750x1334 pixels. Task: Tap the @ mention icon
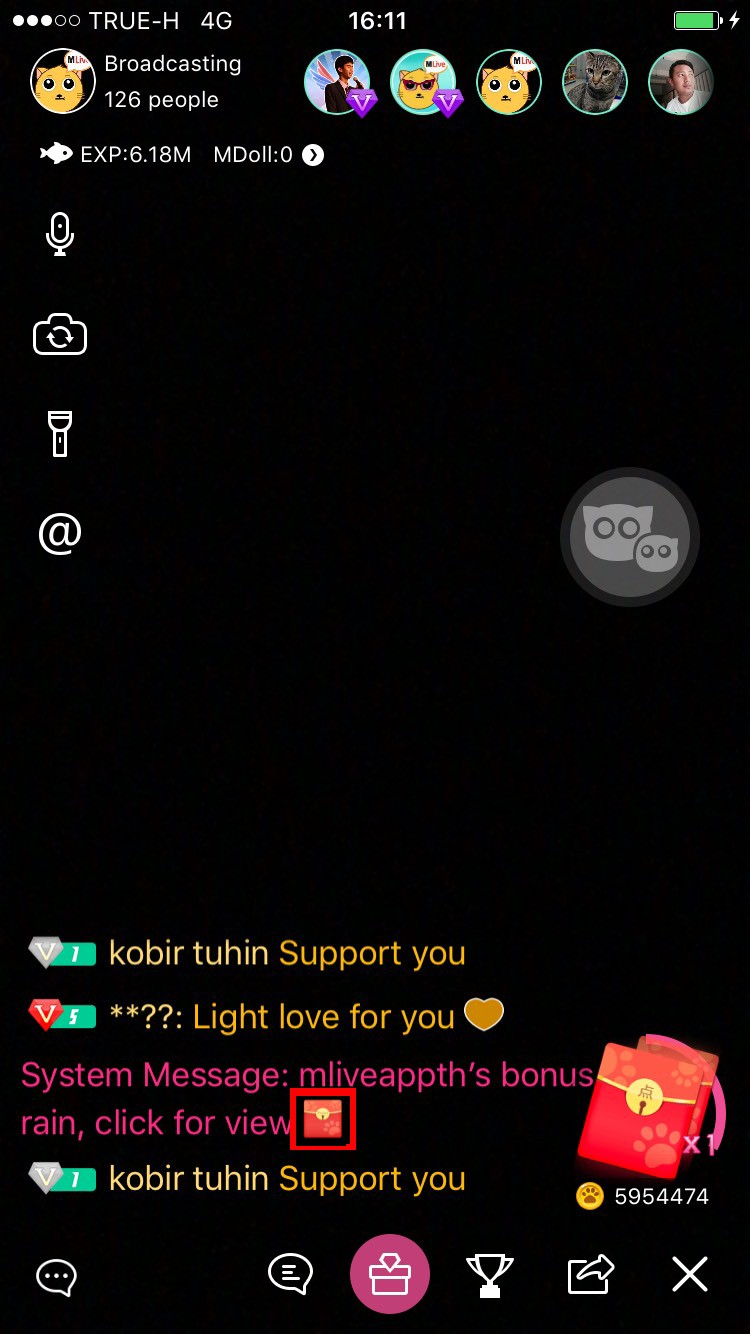pos(60,534)
